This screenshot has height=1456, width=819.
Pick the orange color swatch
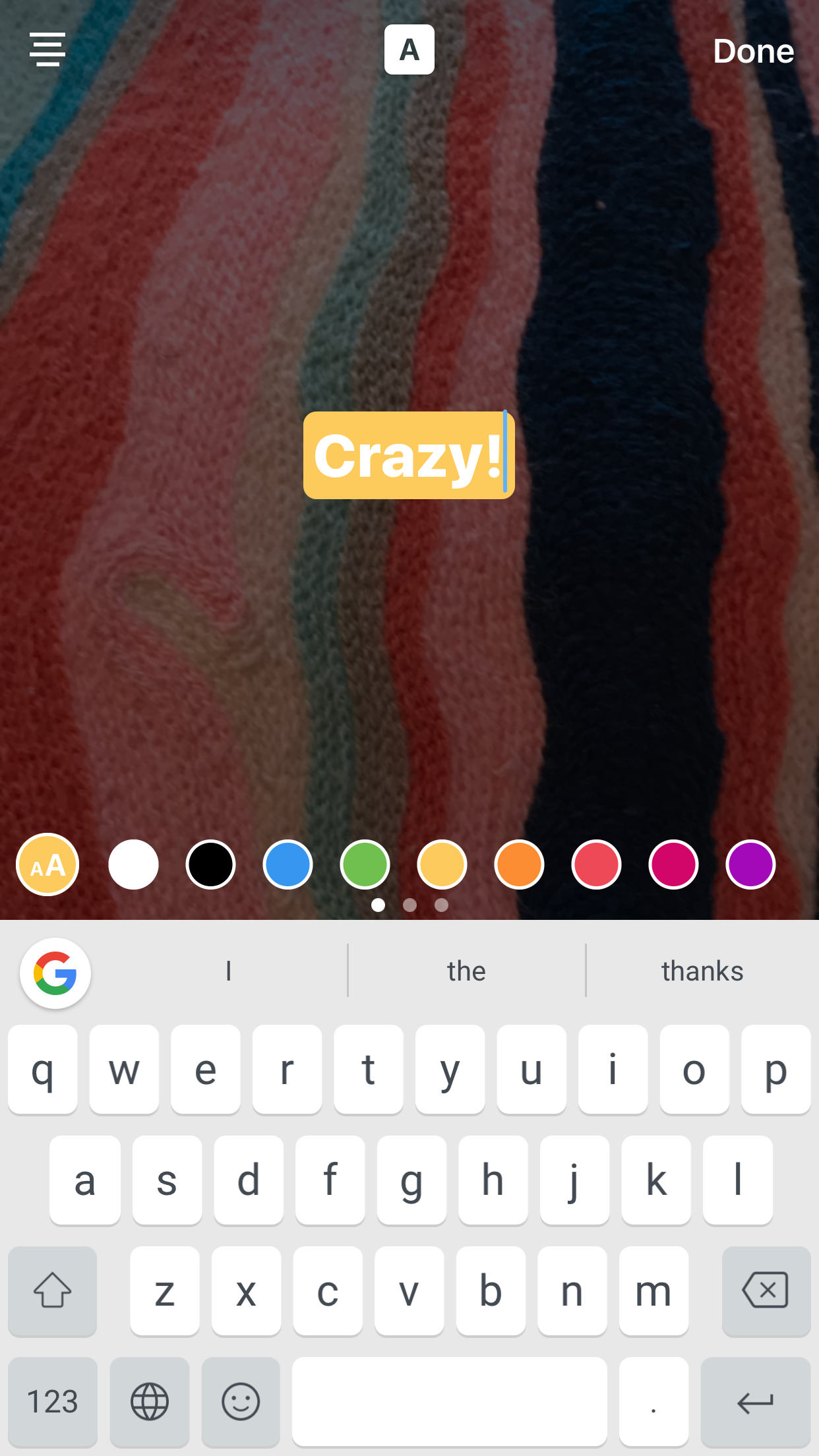[x=519, y=864]
